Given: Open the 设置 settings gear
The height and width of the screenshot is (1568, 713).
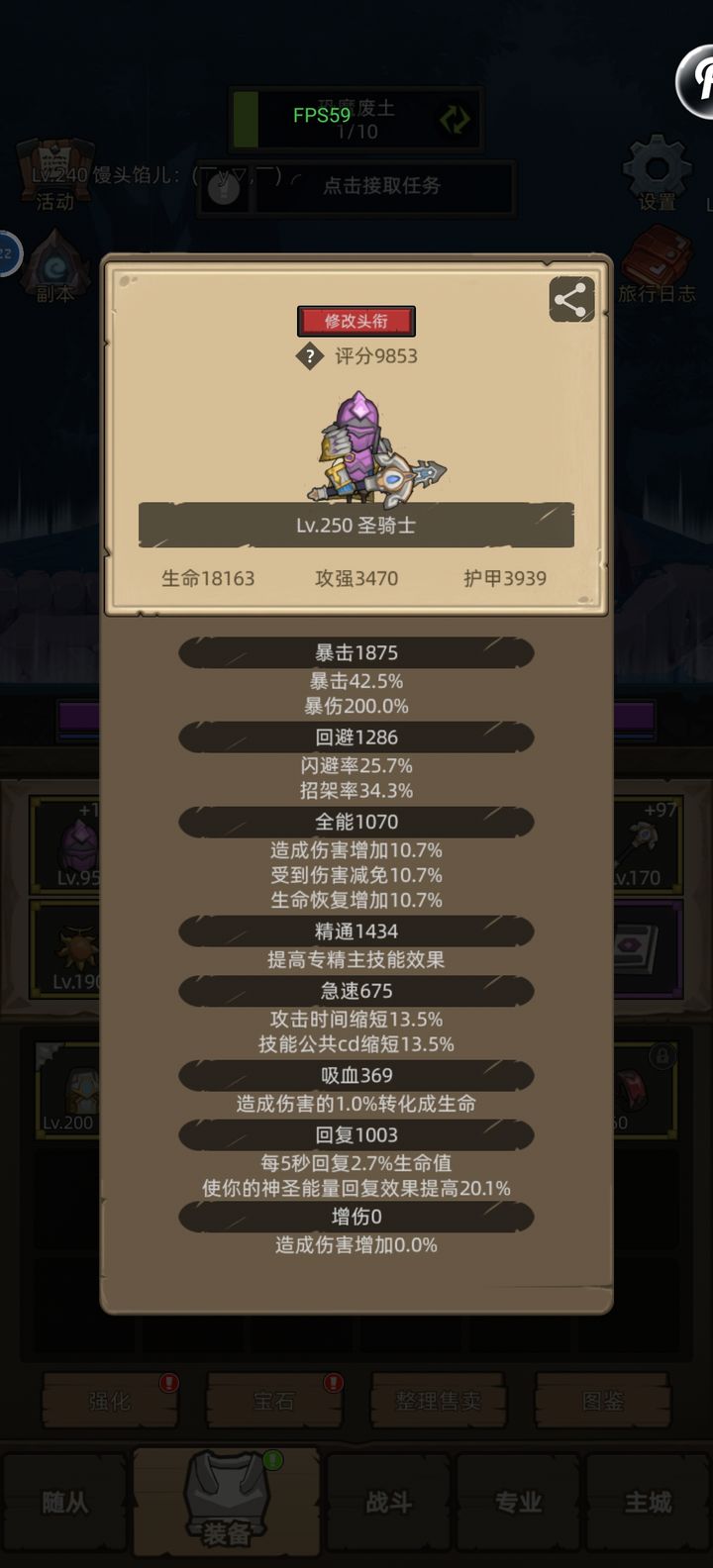Looking at the screenshot, I should [x=656, y=173].
